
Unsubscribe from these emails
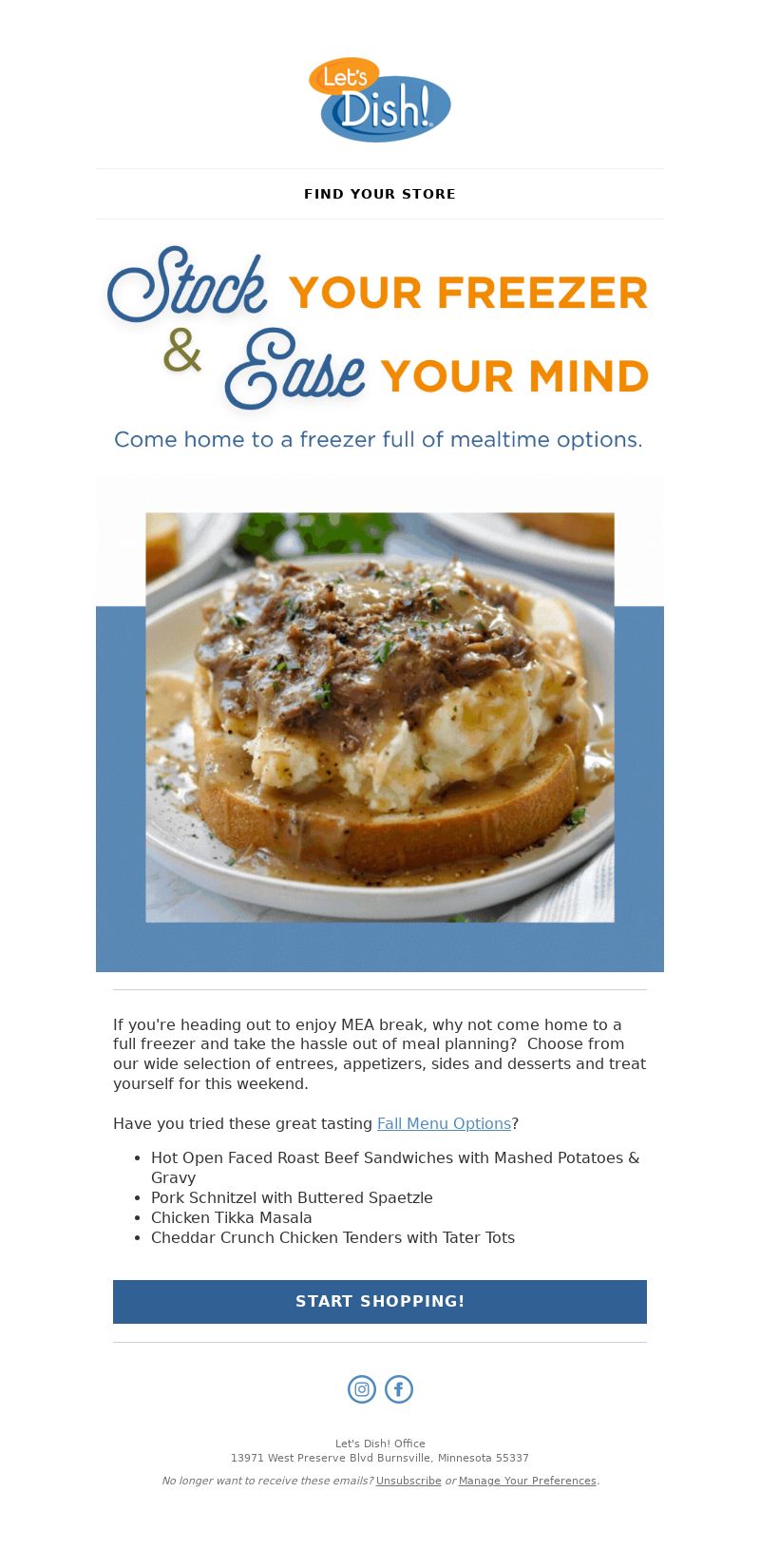click(408, 1481)
